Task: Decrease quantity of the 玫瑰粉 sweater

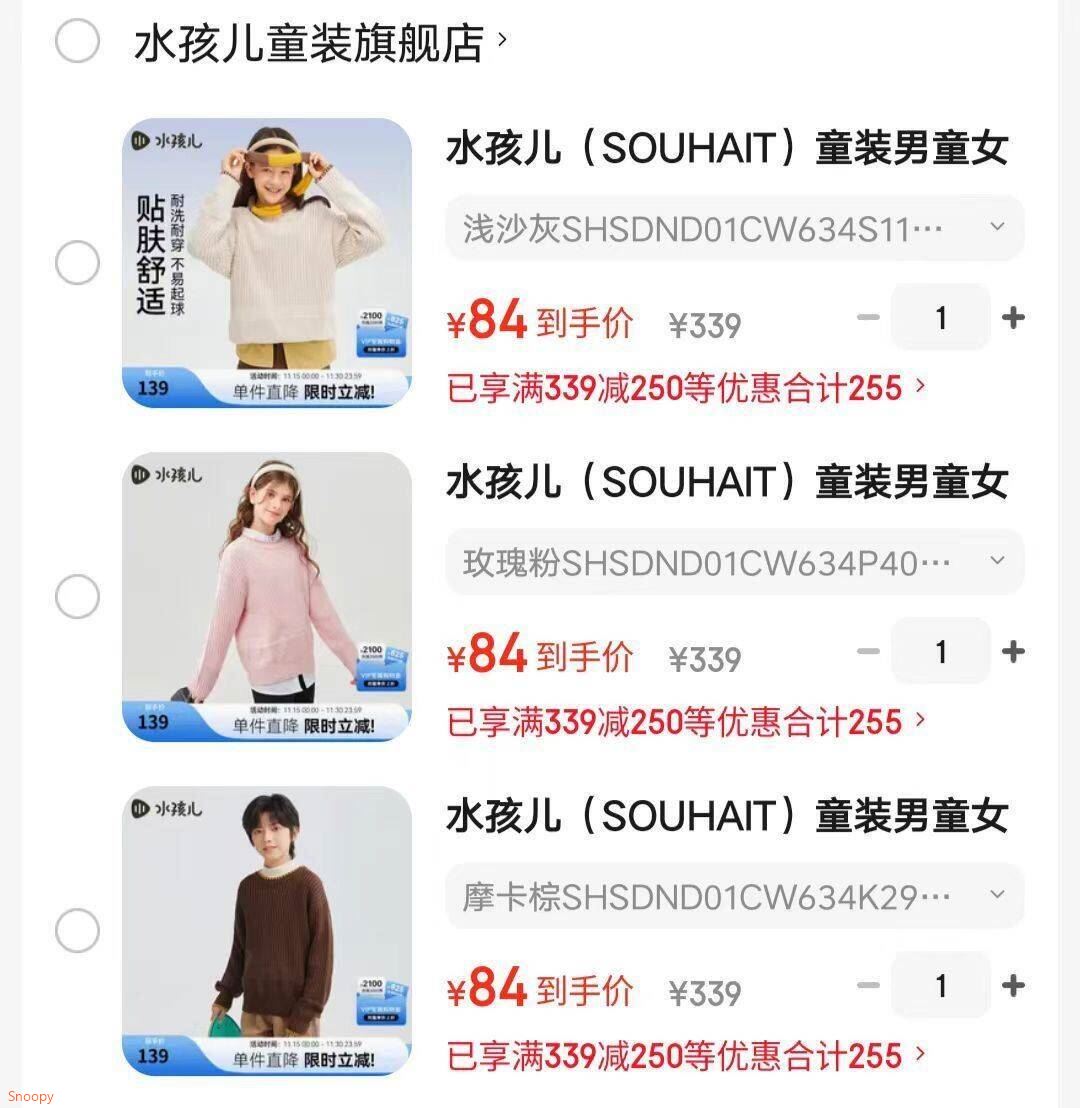Action: [868, 652]
